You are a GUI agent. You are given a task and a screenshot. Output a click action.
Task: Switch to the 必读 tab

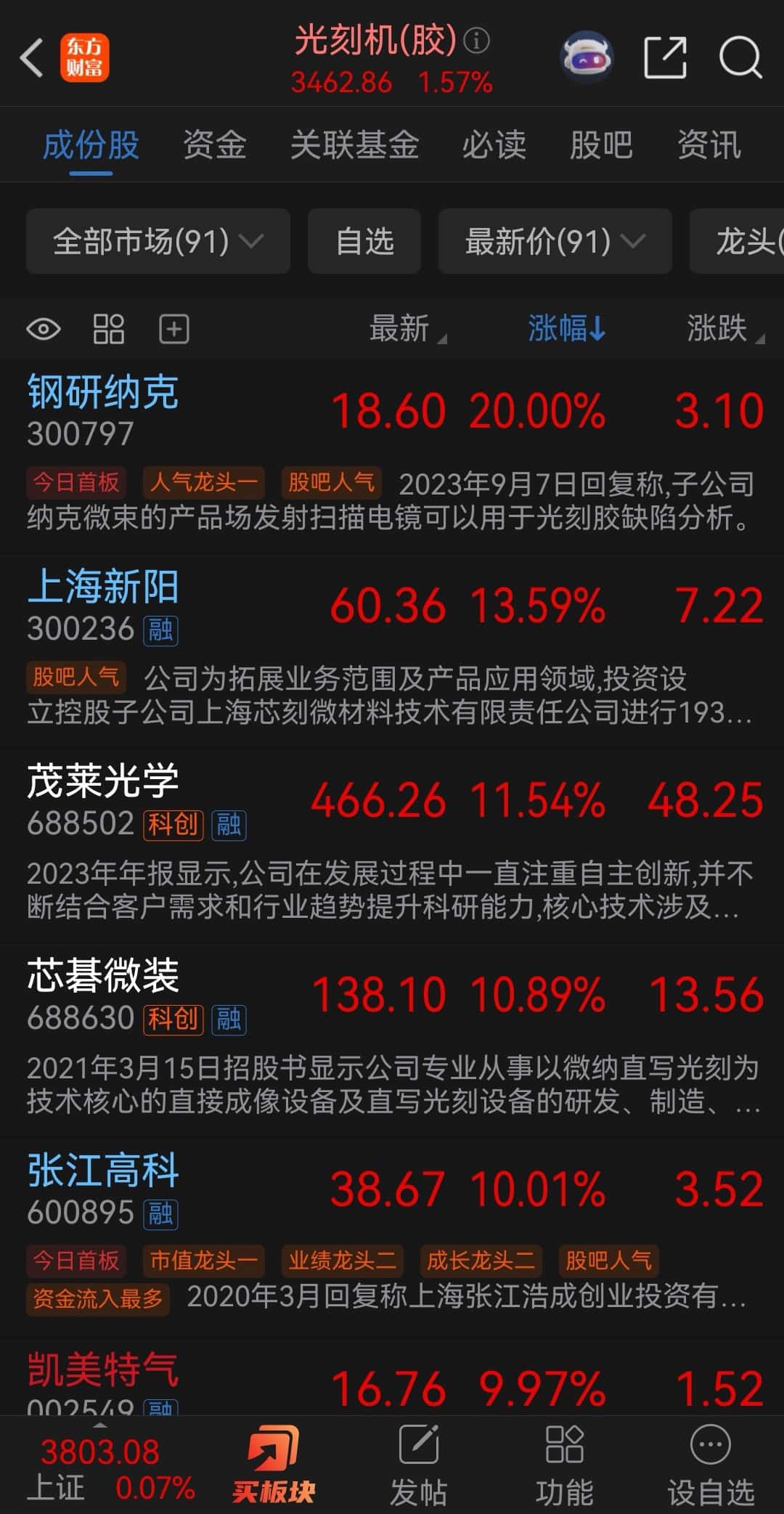click(x=494, y=145)
